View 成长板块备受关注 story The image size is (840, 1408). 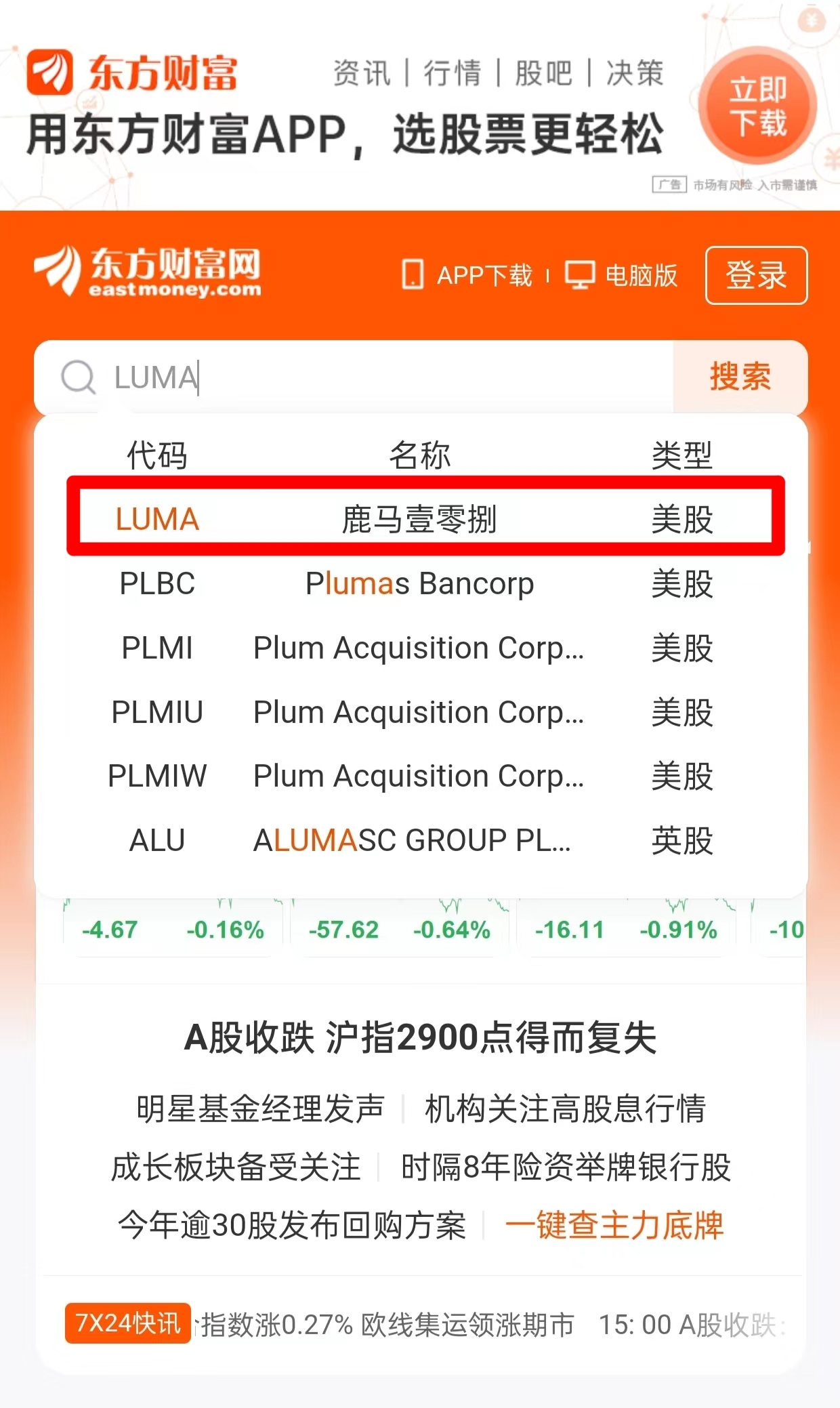(x=236, y=1167)
